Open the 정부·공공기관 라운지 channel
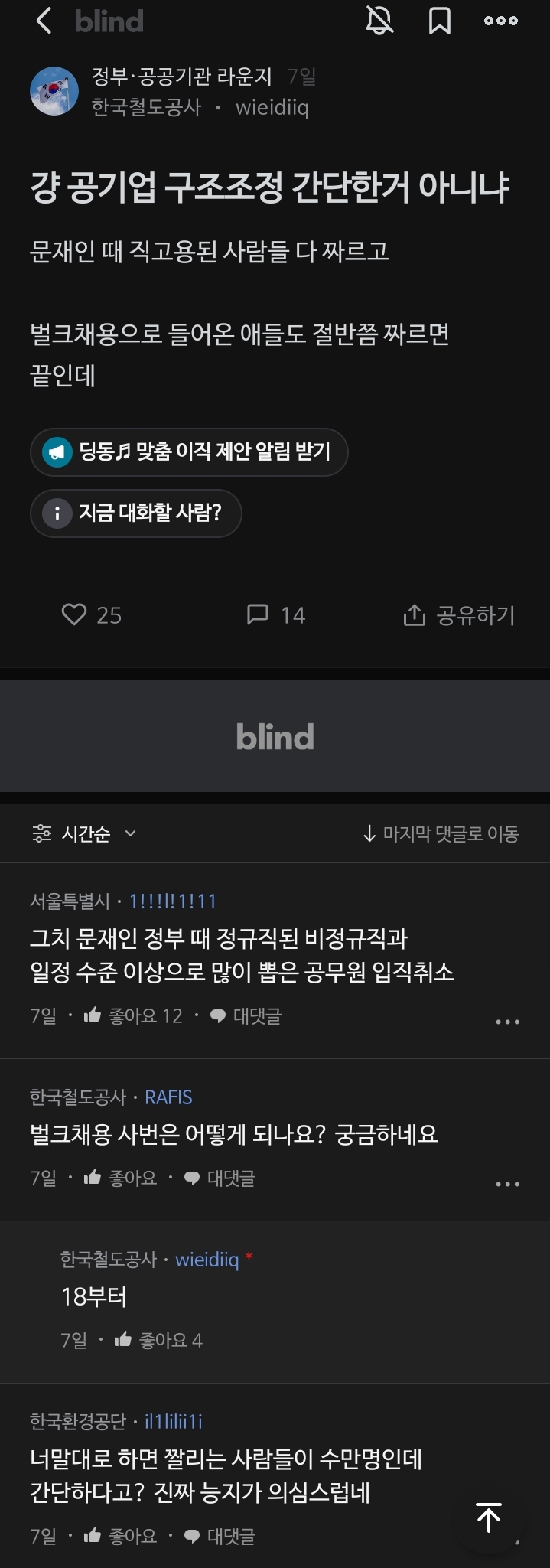The width and height of the screenshot is (550, 1568). coord(182,77)
